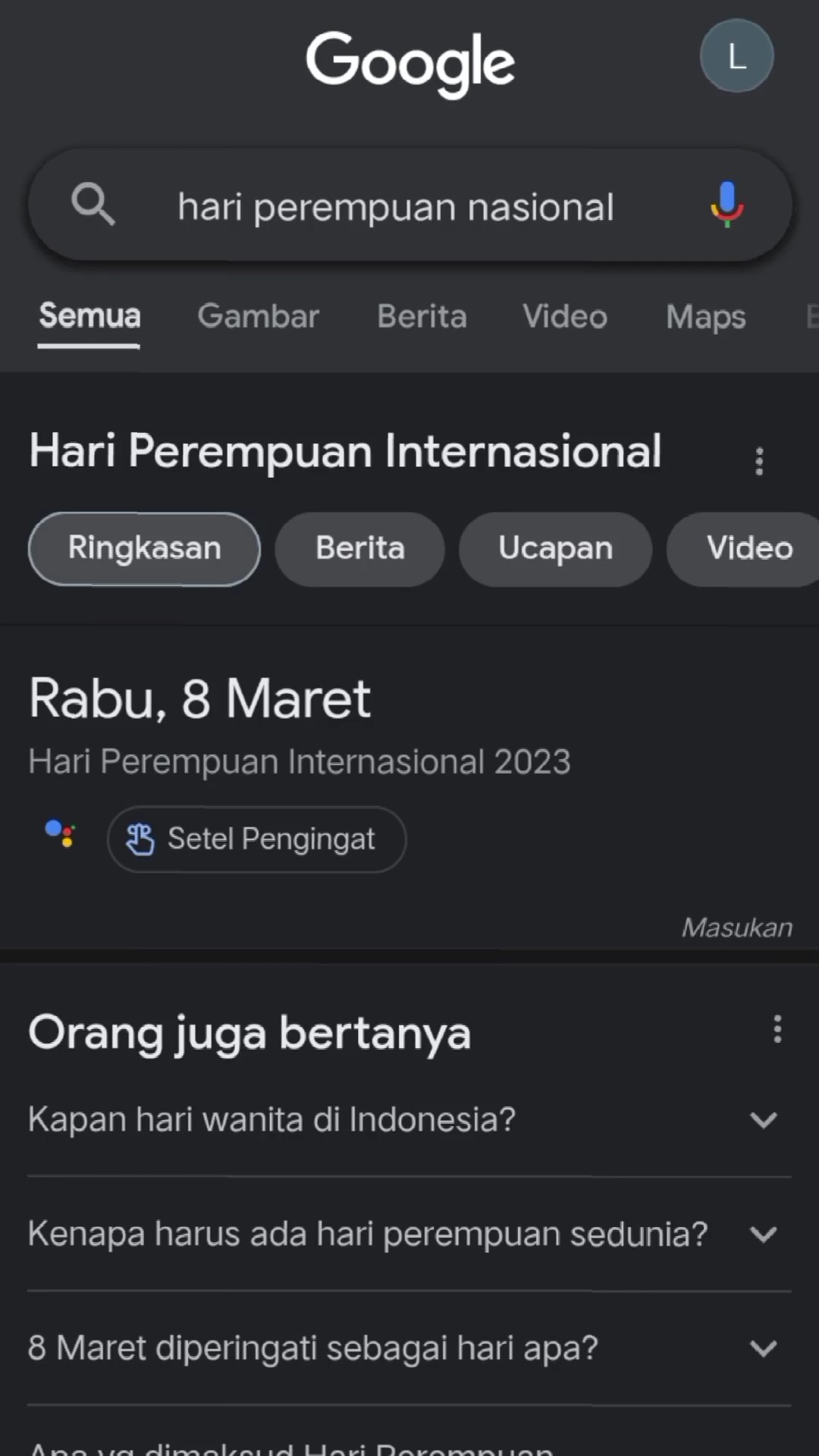Expand 'Kenapa harus ada hari perempuan sedunia?'
819x1456 pixels.
(409, 1235)
